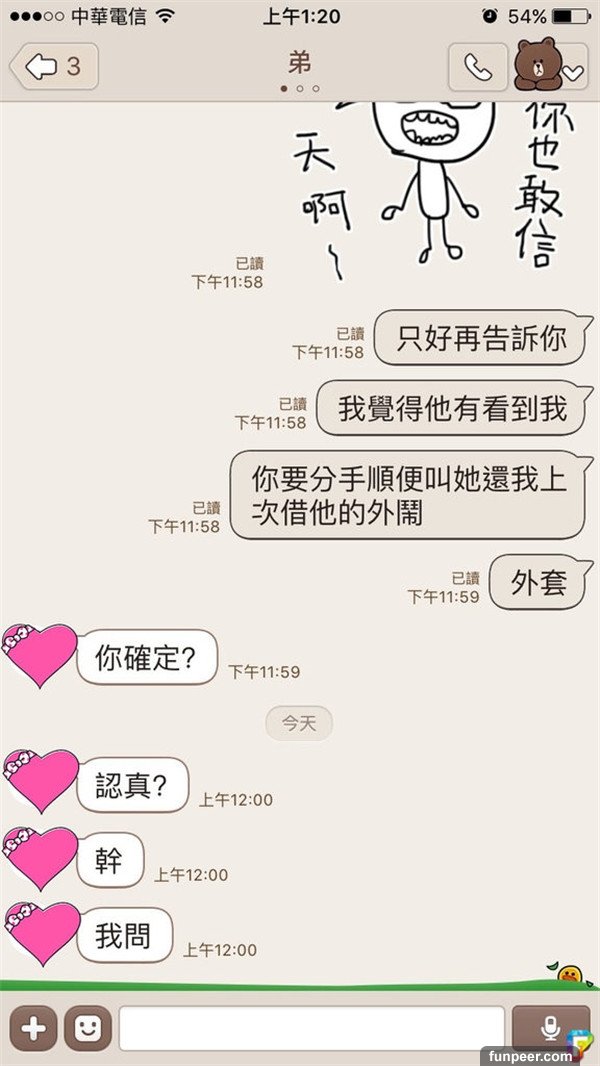The height and width of the screenshot is (1066, 600).
Task: Open the sender's pink heart avatar next to 你確定?
Action: (x=39, y=655)
